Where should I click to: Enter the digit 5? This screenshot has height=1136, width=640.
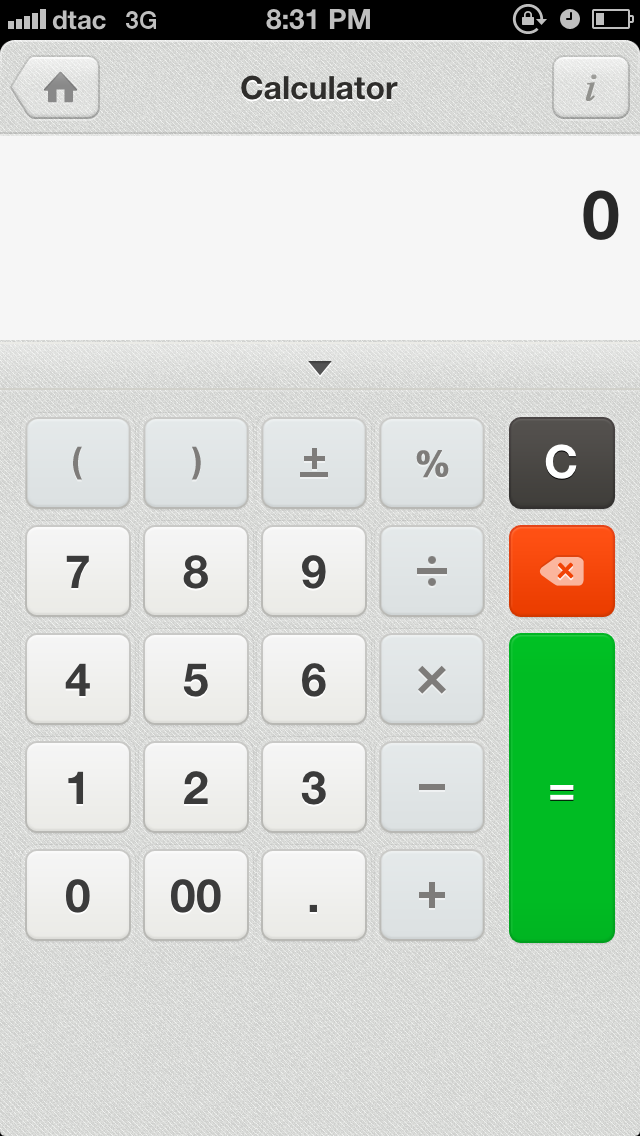point(196,679)
